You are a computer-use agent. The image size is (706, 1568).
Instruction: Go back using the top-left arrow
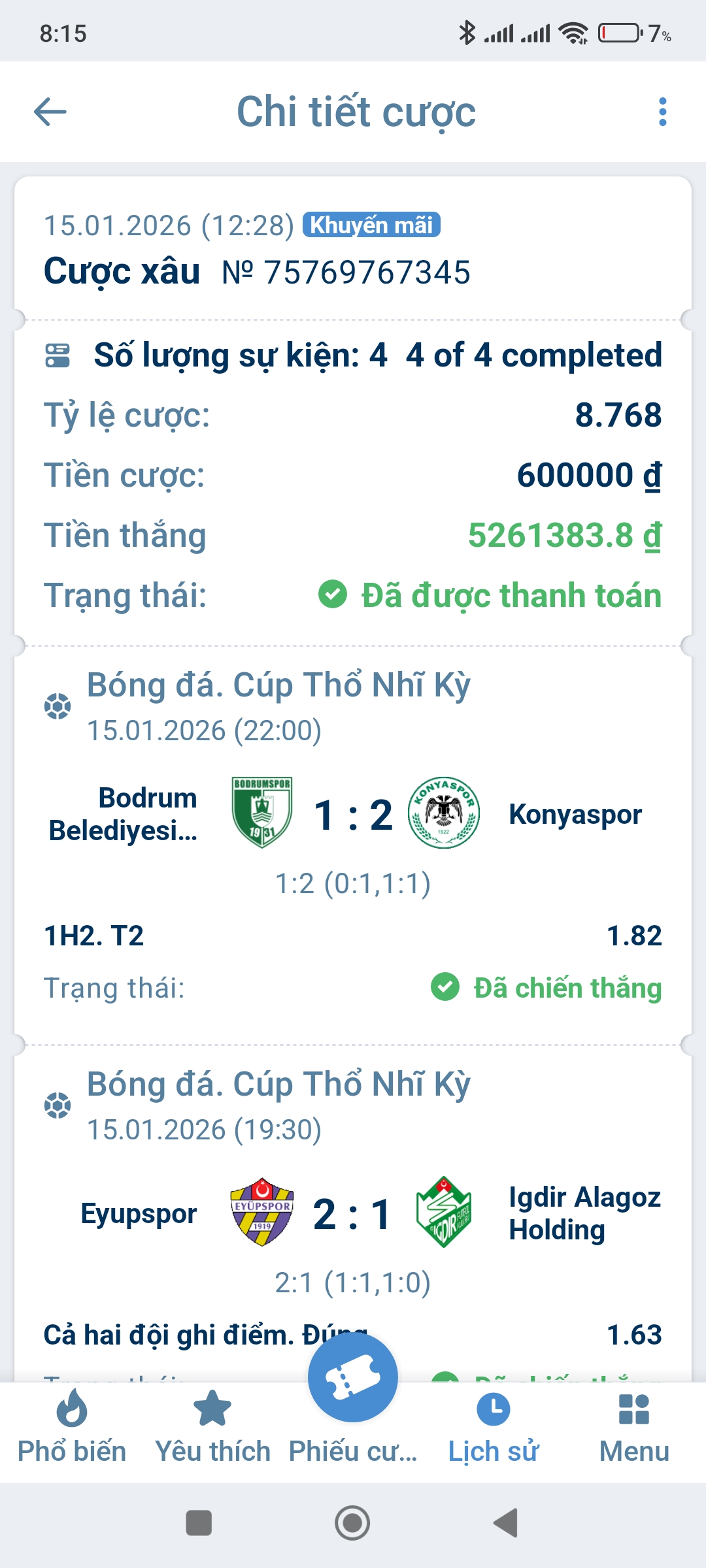point(50,112)
